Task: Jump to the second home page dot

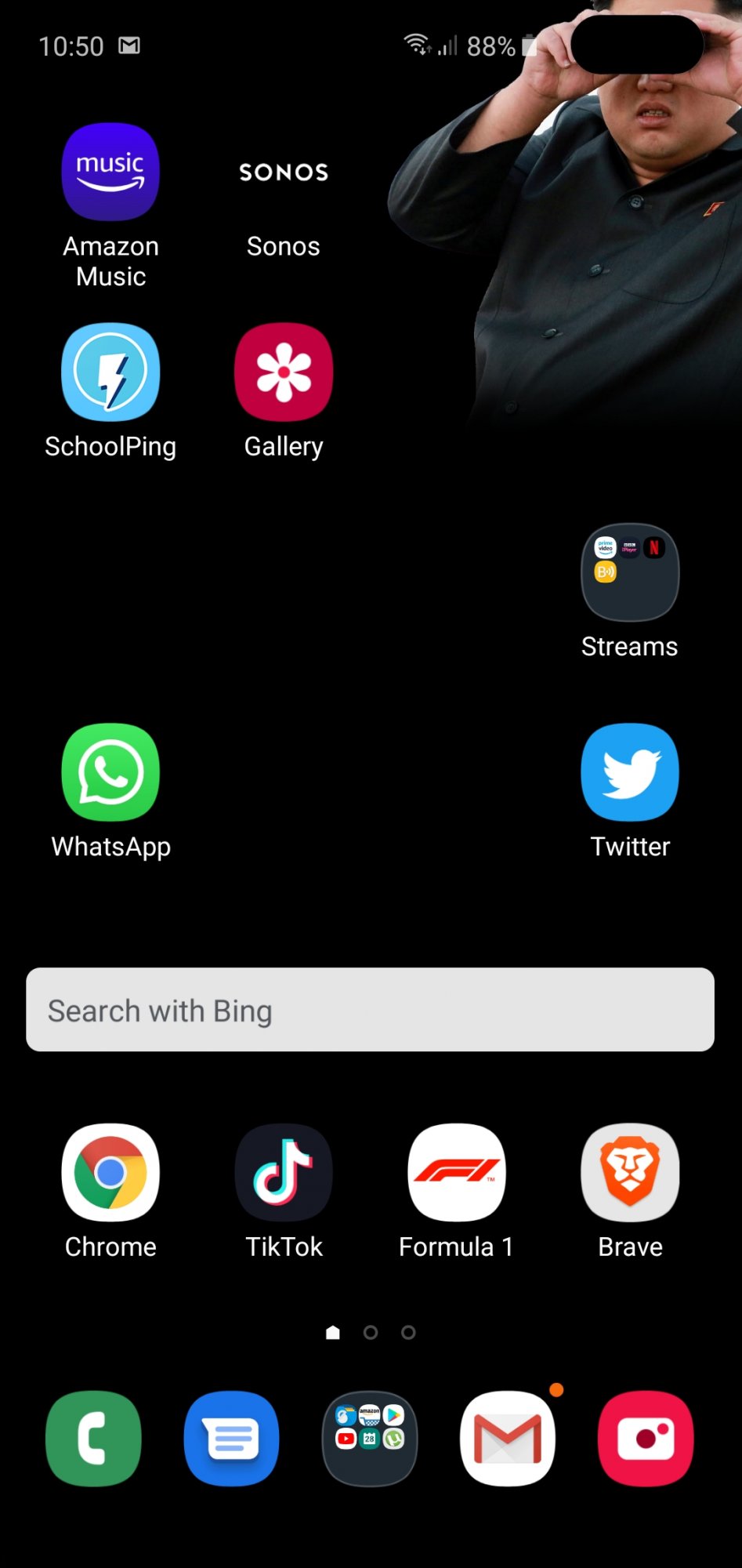Action: (371, 1332)
